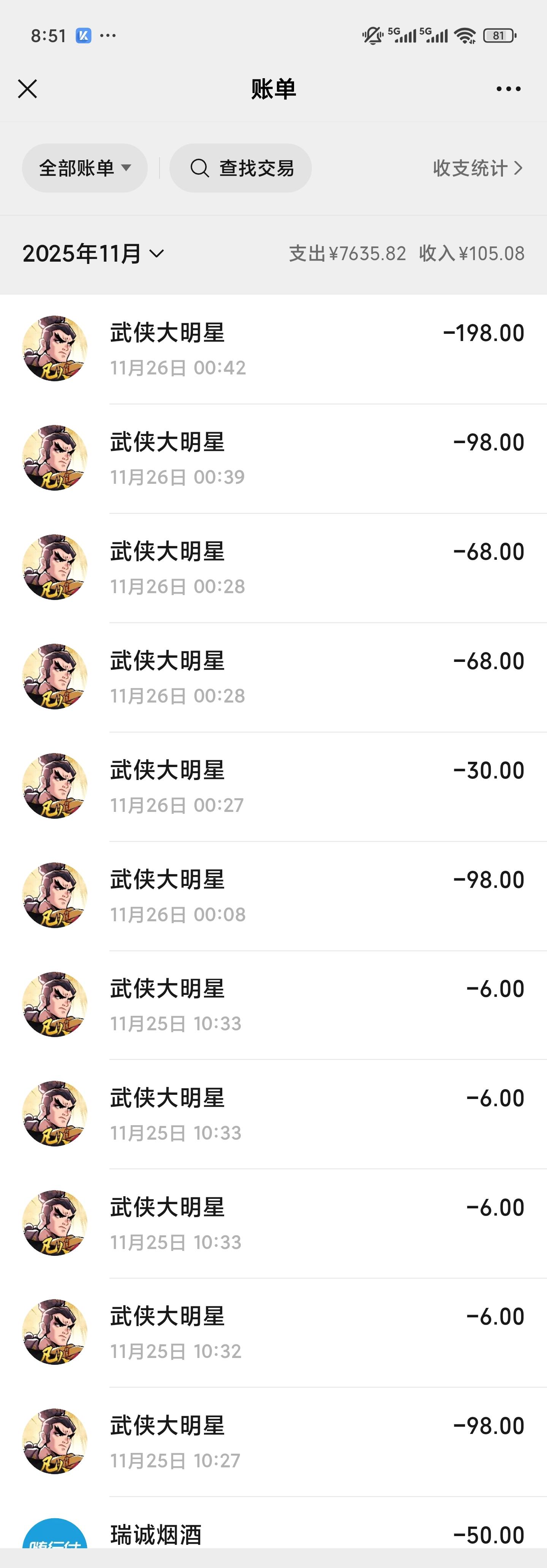View 武侠大明星 payment at 11月25日 10:32

(273, 1333)
